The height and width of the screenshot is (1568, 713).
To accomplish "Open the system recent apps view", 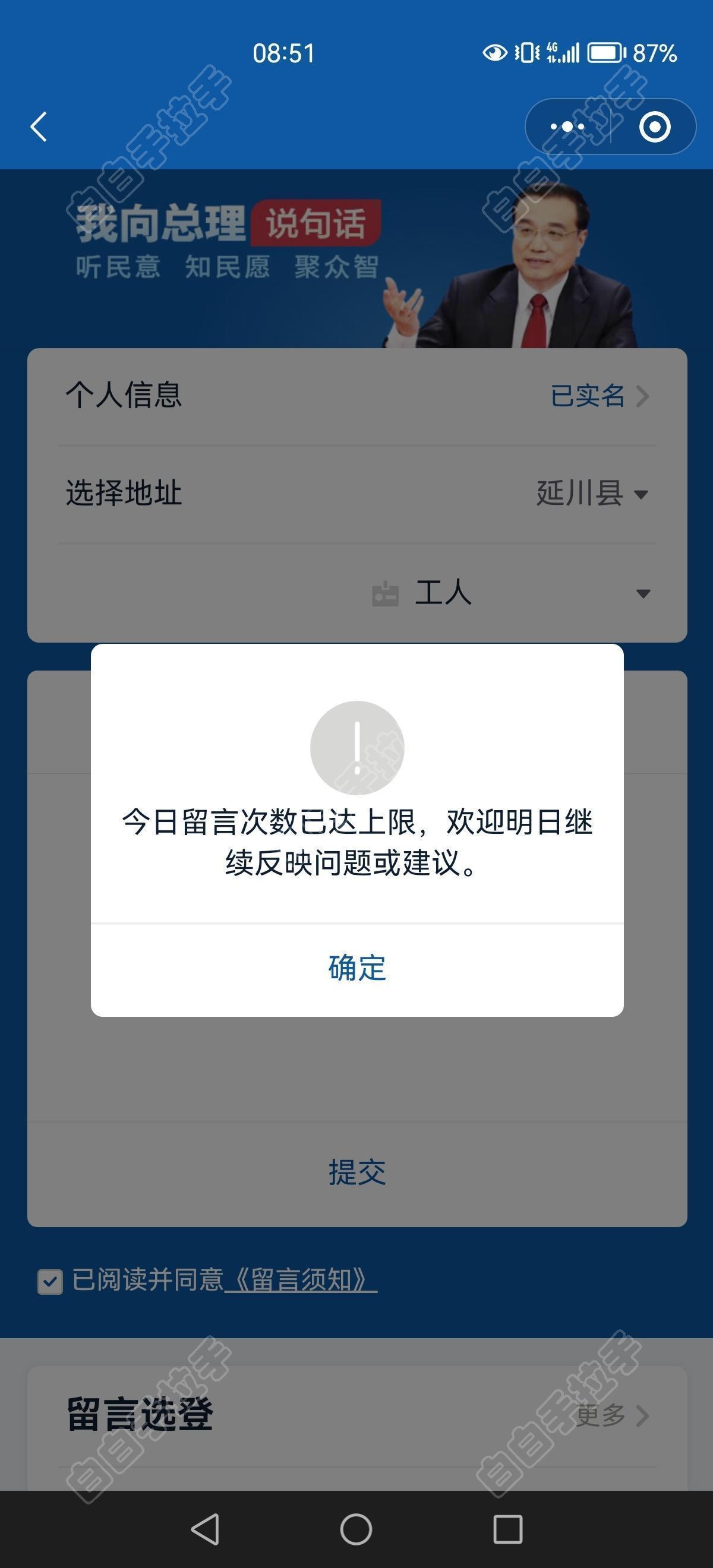I will point(507,1529).
